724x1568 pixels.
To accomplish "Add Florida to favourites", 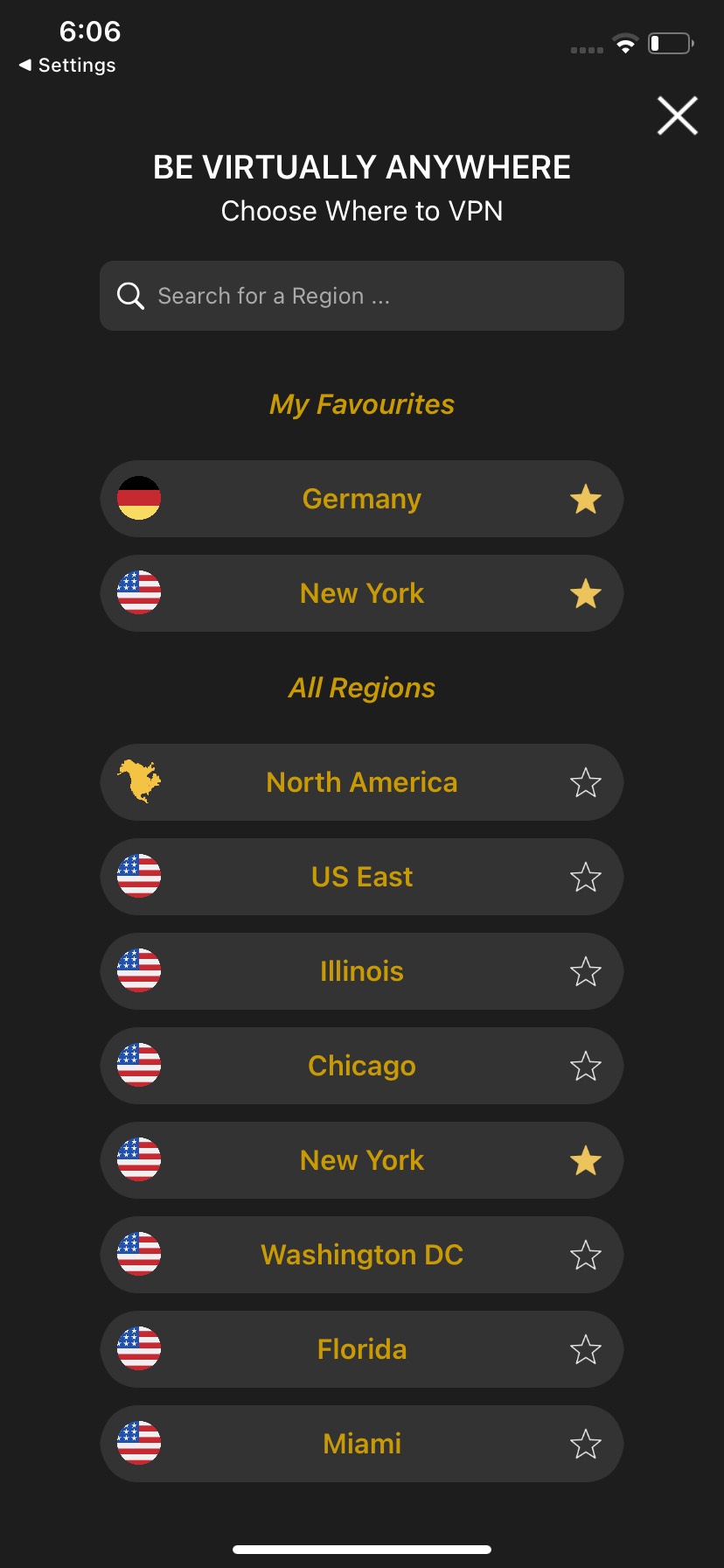I will [586, 1350].
